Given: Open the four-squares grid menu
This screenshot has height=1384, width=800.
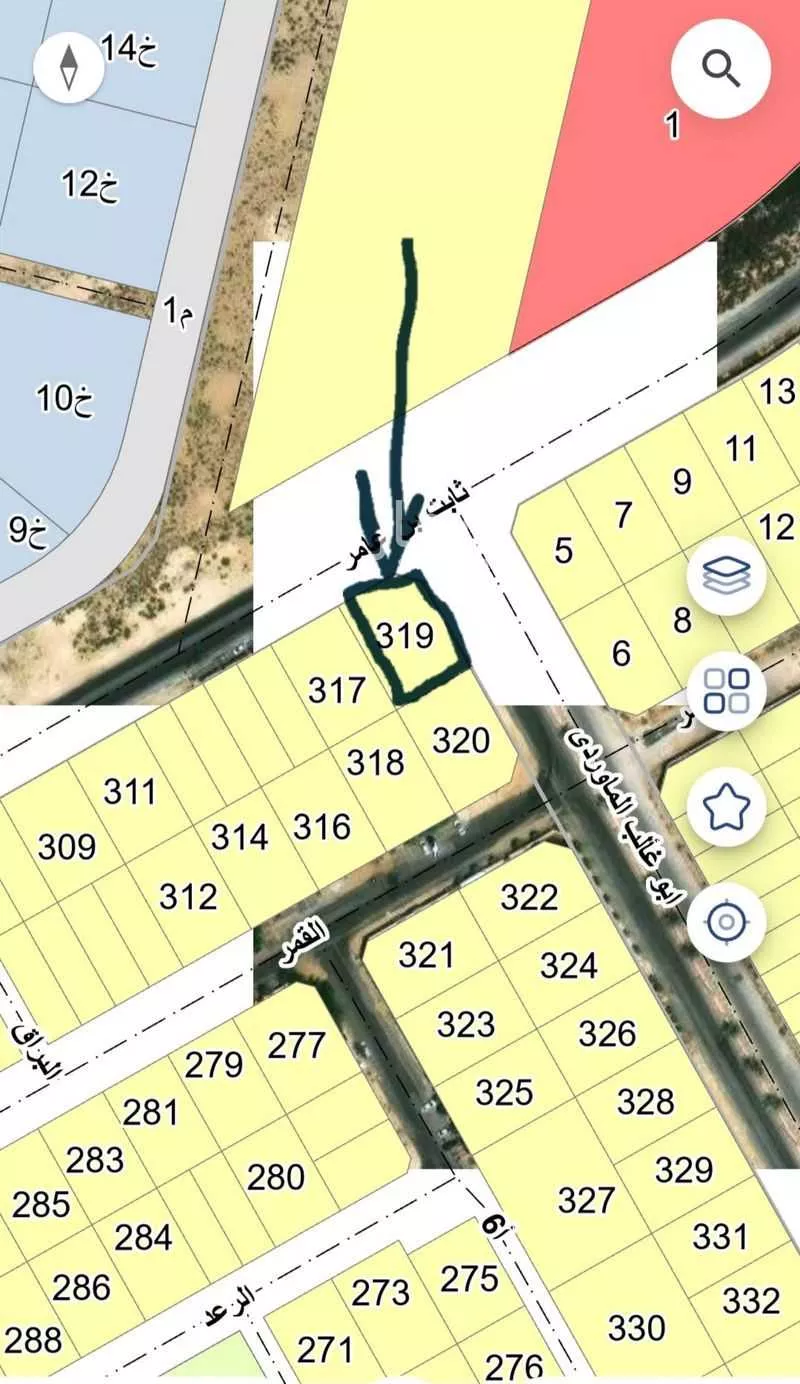Looking at the screenshot, I should [727, 690].
